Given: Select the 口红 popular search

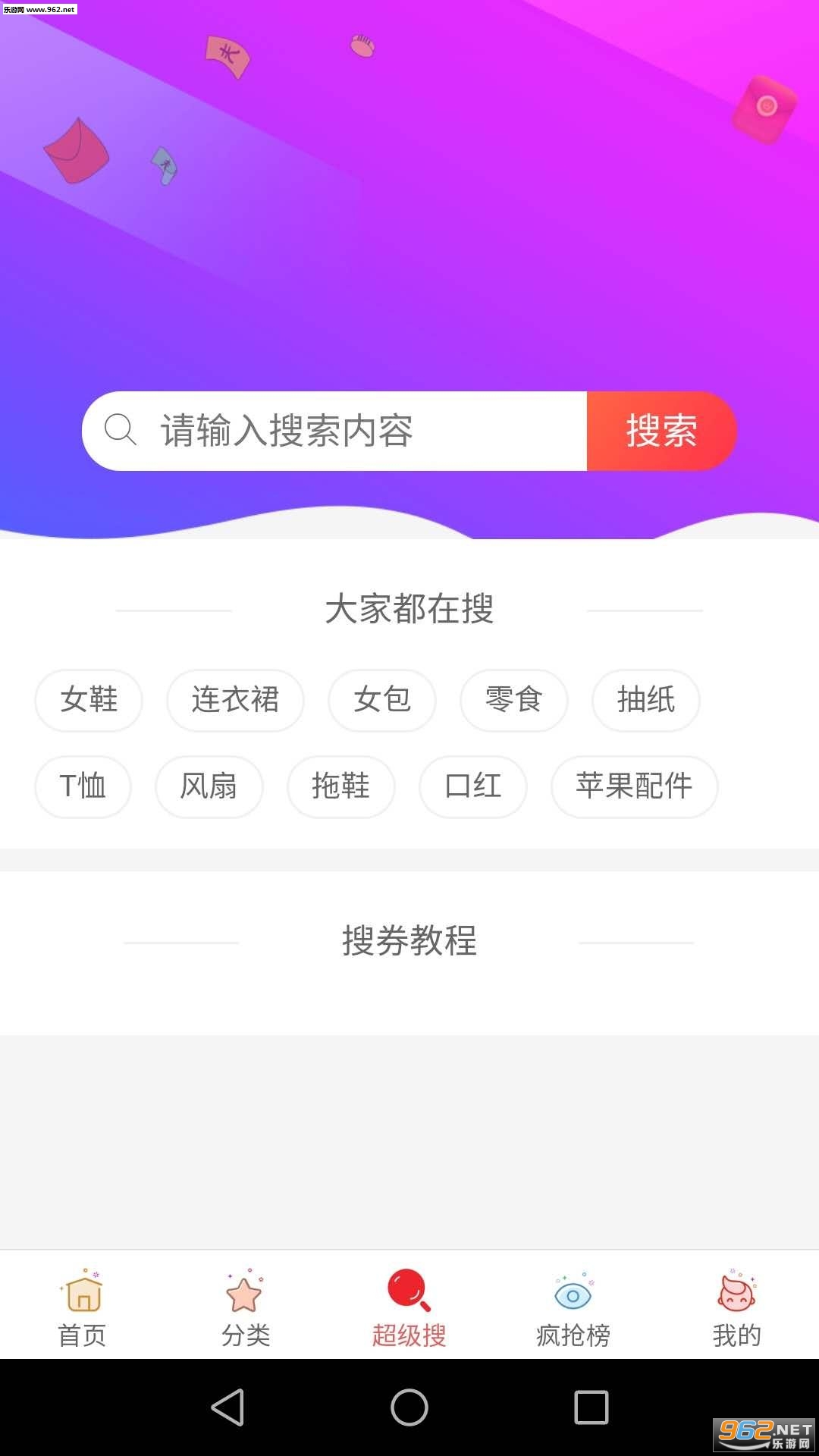Looking at the screenshot, I should tap(473, 786).
